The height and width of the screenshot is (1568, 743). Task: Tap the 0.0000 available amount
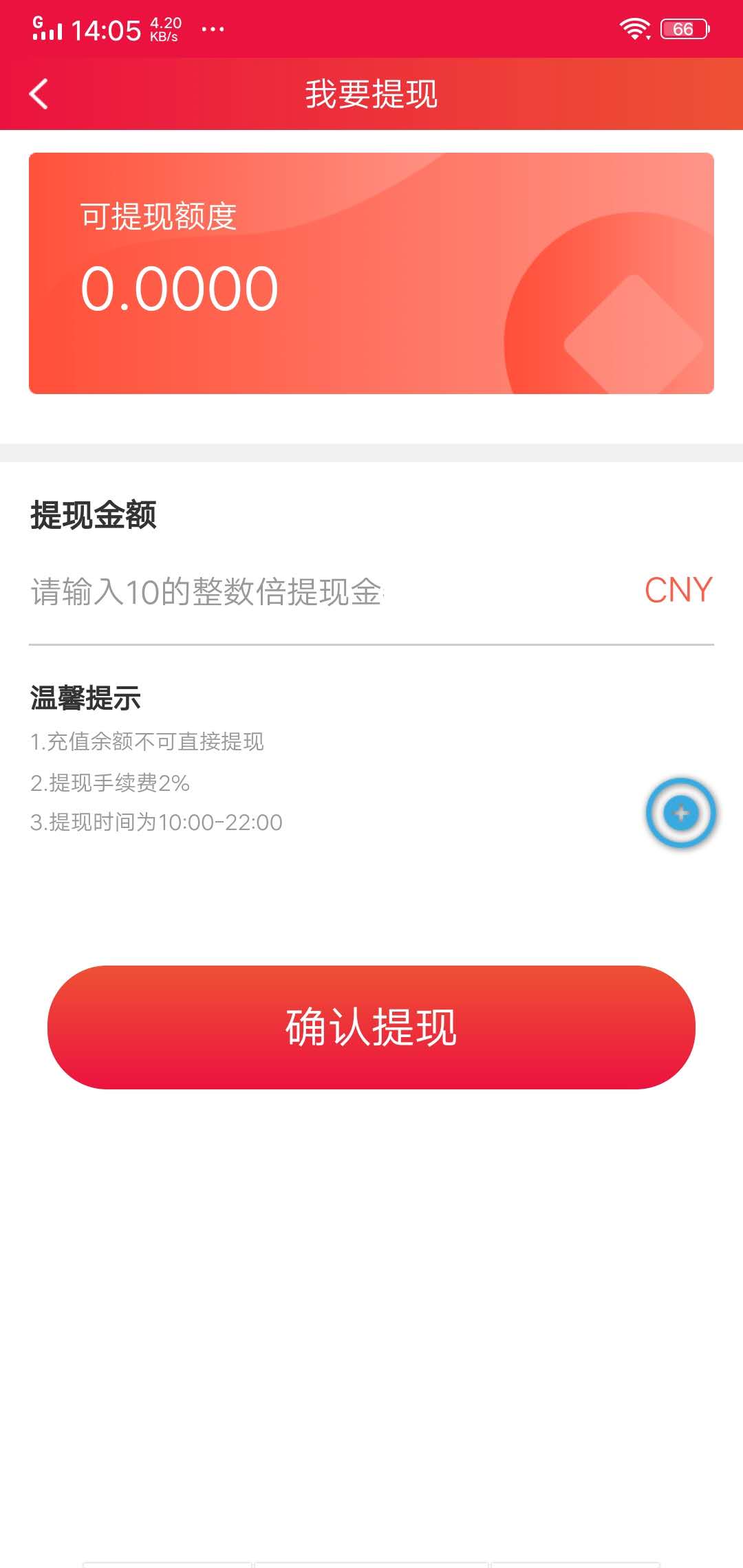[x=181, y=289]
